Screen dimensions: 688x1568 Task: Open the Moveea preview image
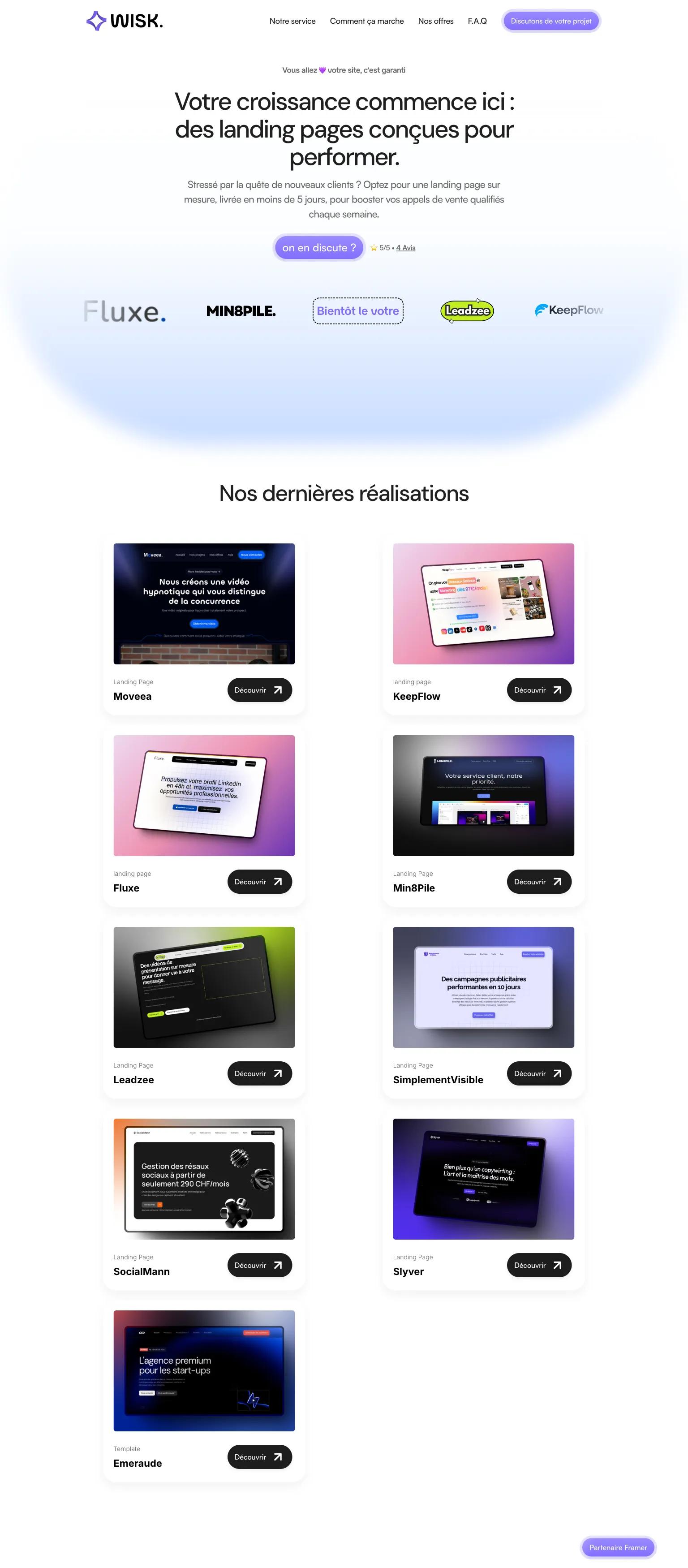coord(204,603)
